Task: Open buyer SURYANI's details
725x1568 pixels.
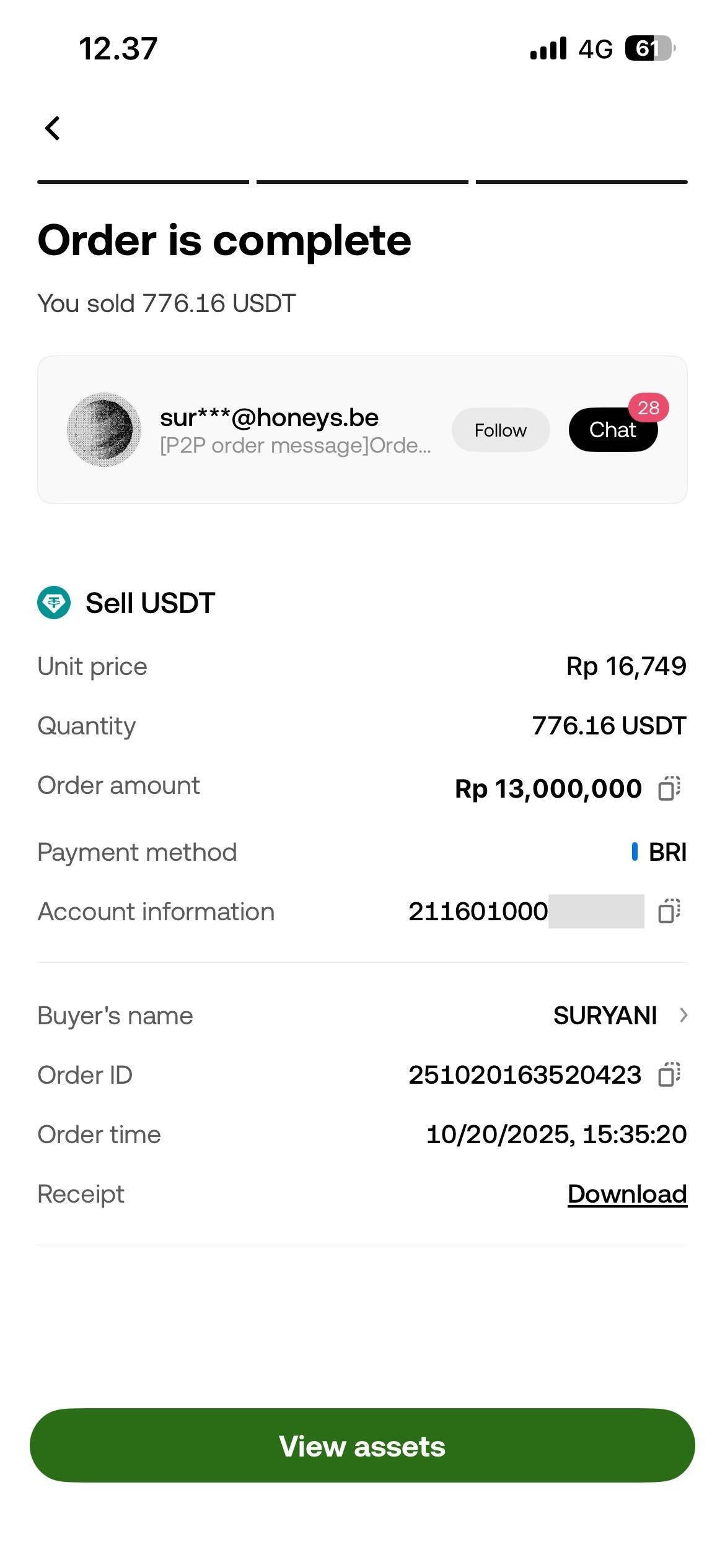Action: pos(620,1016)
